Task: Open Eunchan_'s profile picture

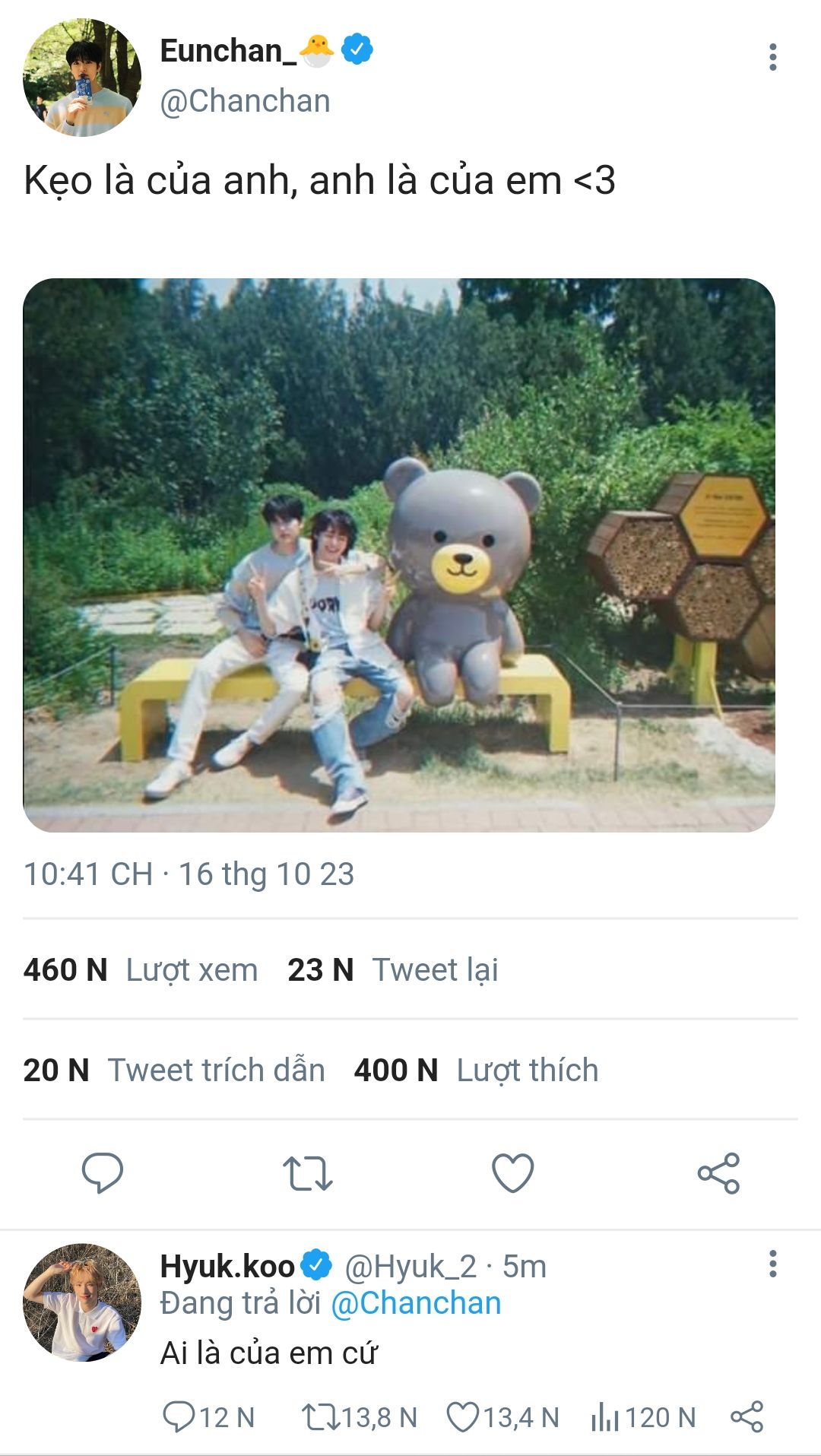Action: [x=82, y=78]
